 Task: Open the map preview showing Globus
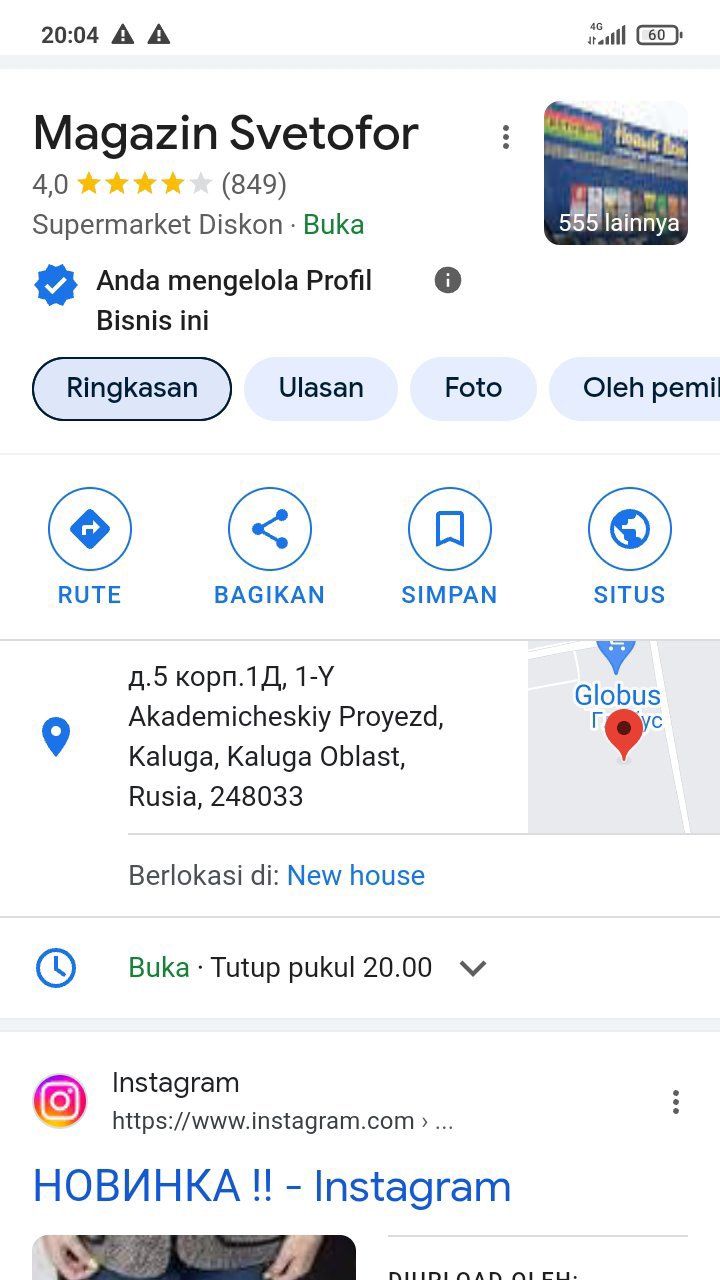(623, 737)
